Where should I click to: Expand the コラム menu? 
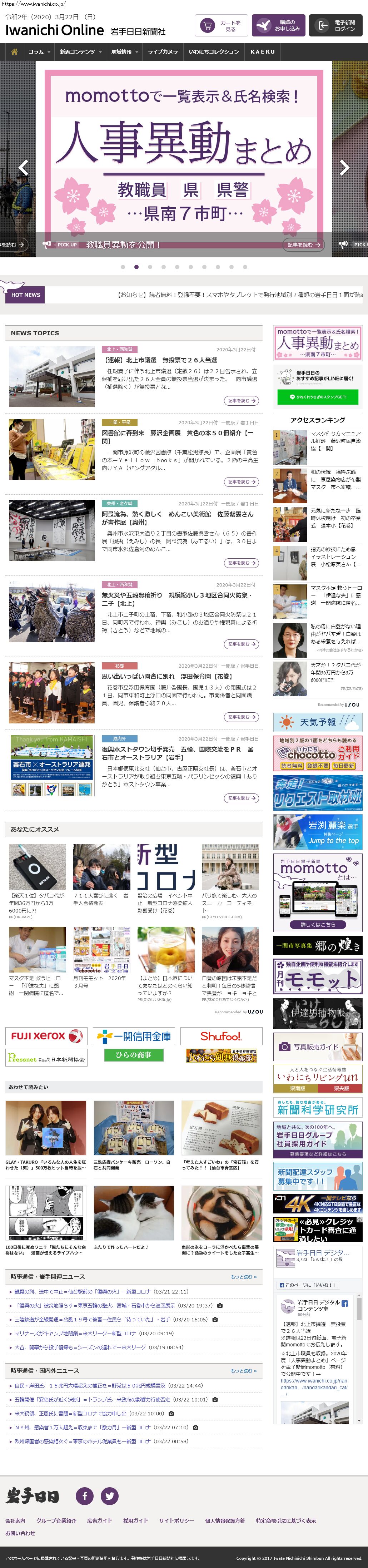[x=39, y=52]
